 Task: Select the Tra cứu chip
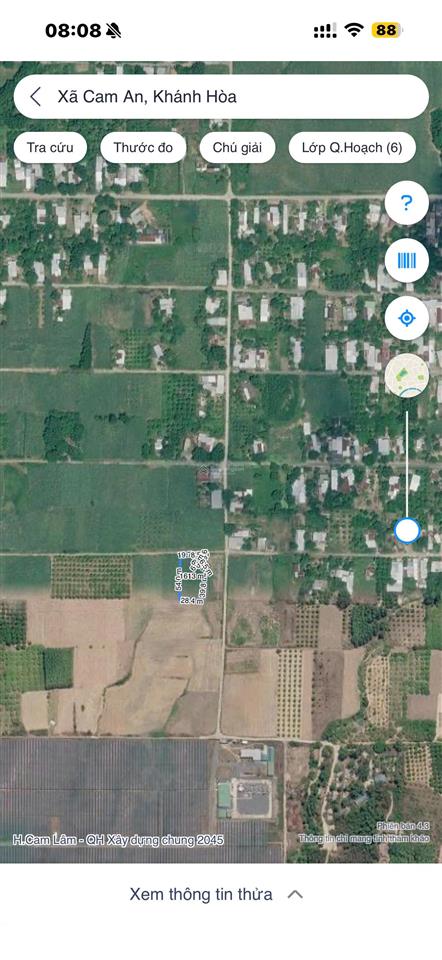point(50,148)
